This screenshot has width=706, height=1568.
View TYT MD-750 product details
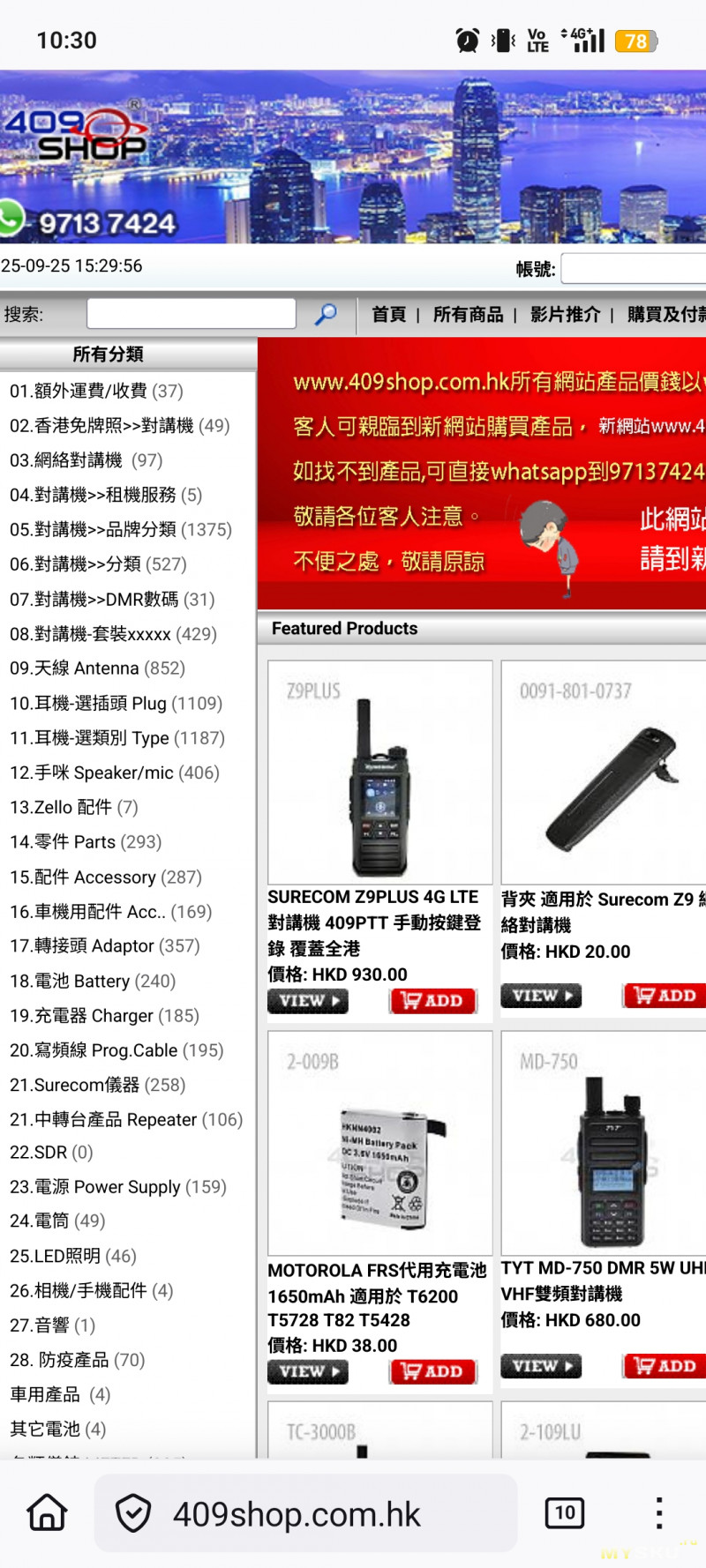click(541, 1366)
